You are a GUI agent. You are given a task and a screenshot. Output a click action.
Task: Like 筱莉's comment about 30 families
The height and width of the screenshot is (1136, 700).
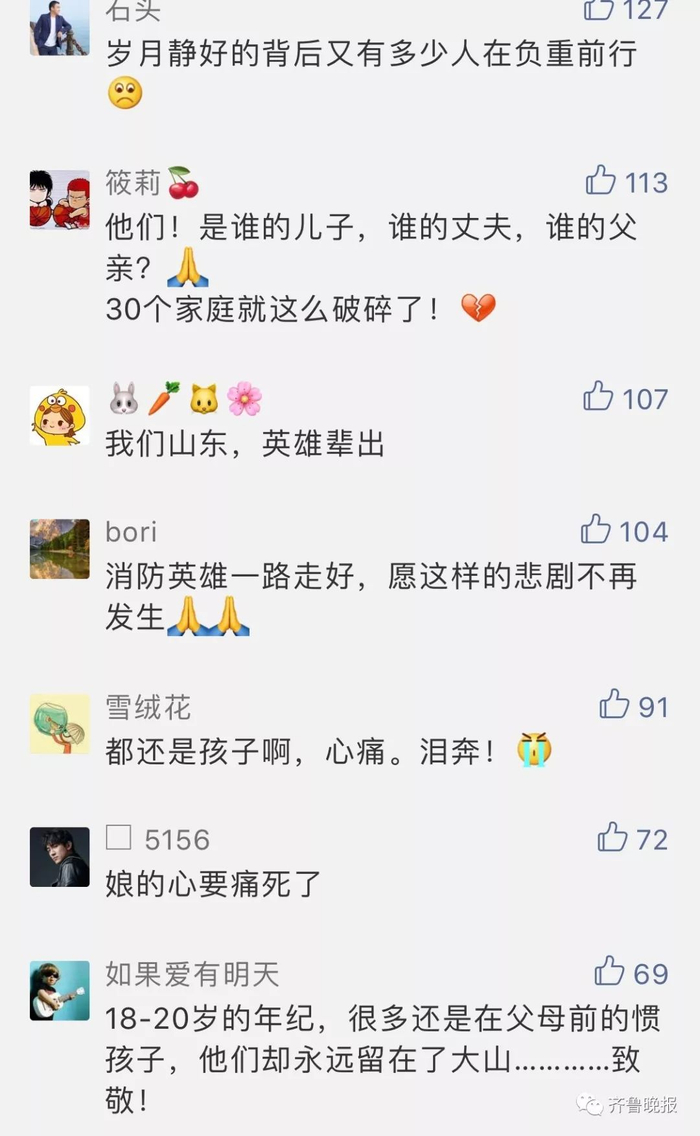coord(601,181)
